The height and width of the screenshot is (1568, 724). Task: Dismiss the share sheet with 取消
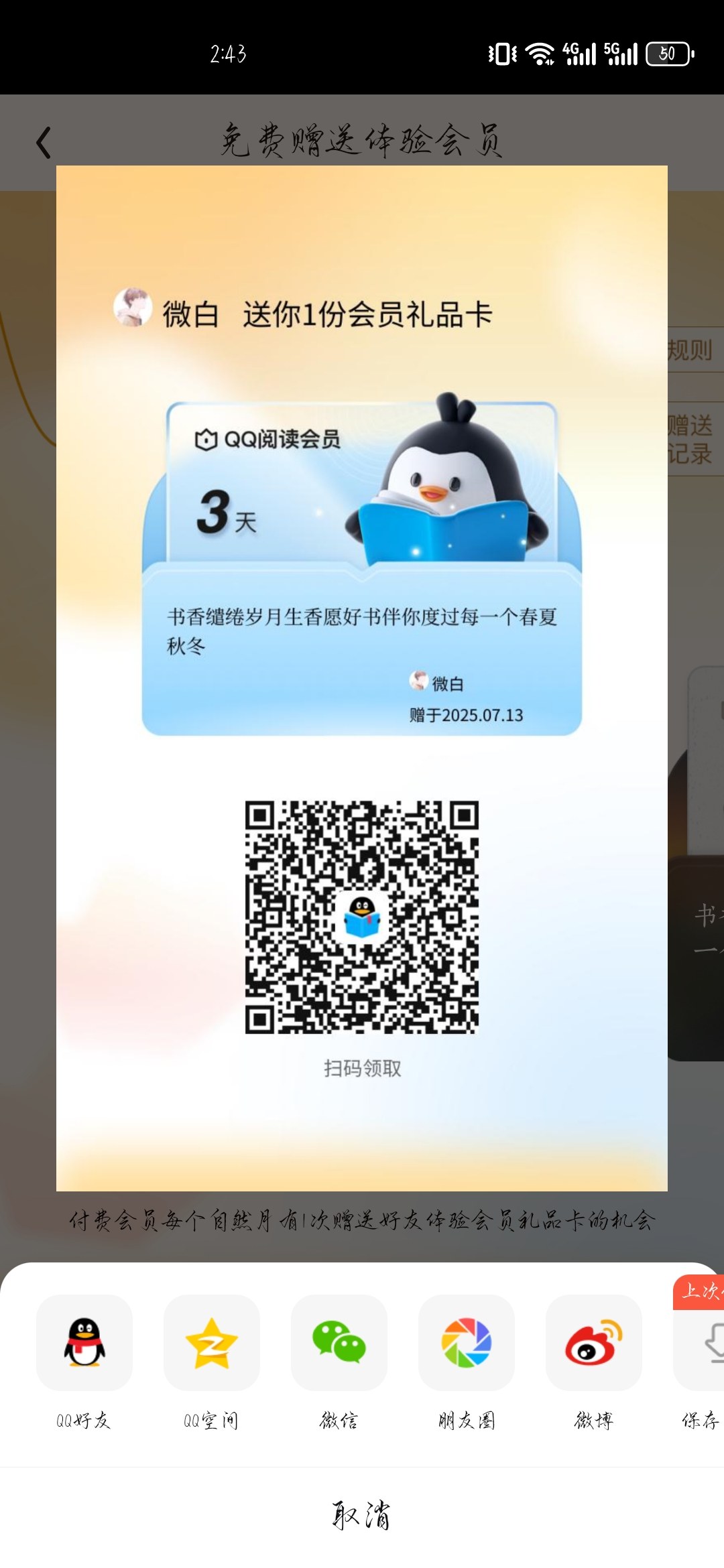pos(362,1515)
